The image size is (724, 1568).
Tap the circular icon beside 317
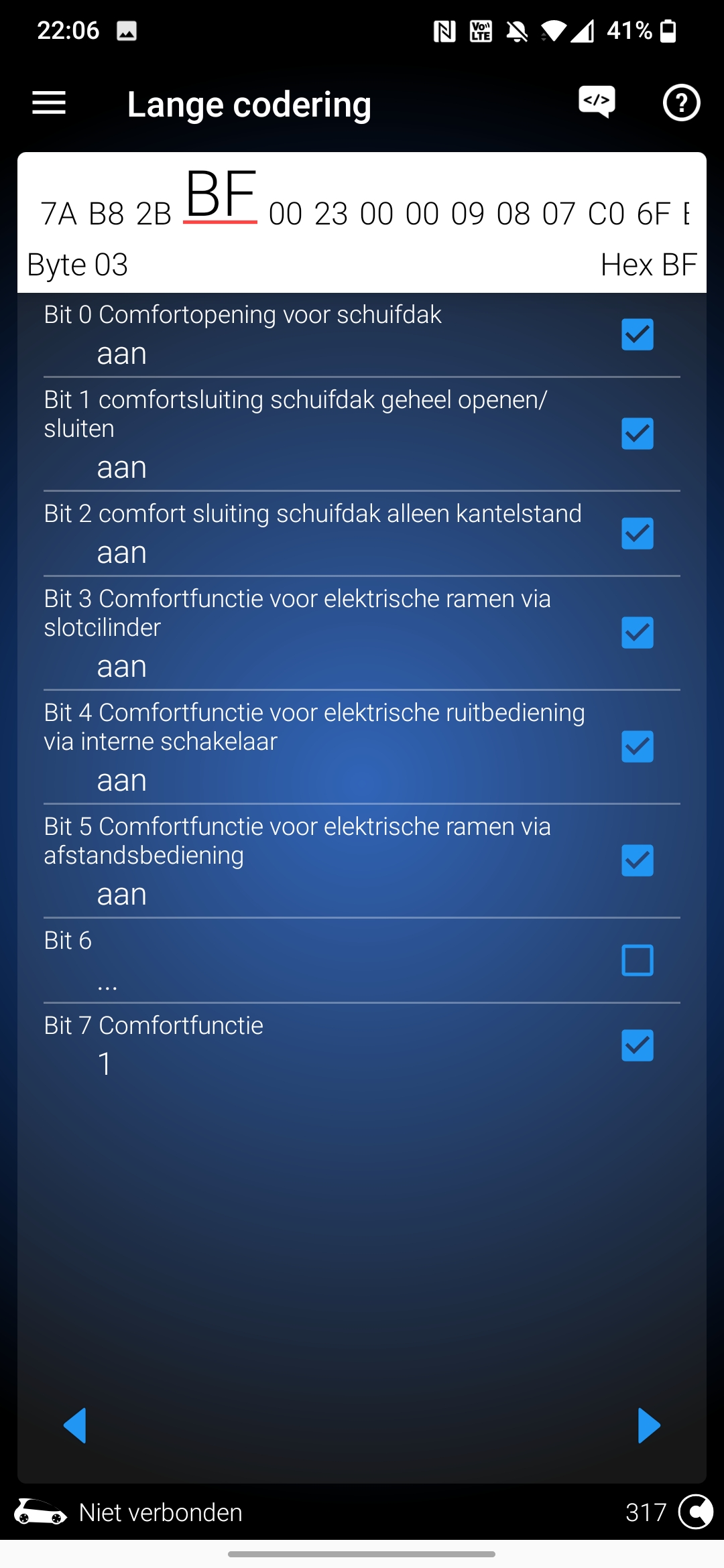pos(695,1512)
